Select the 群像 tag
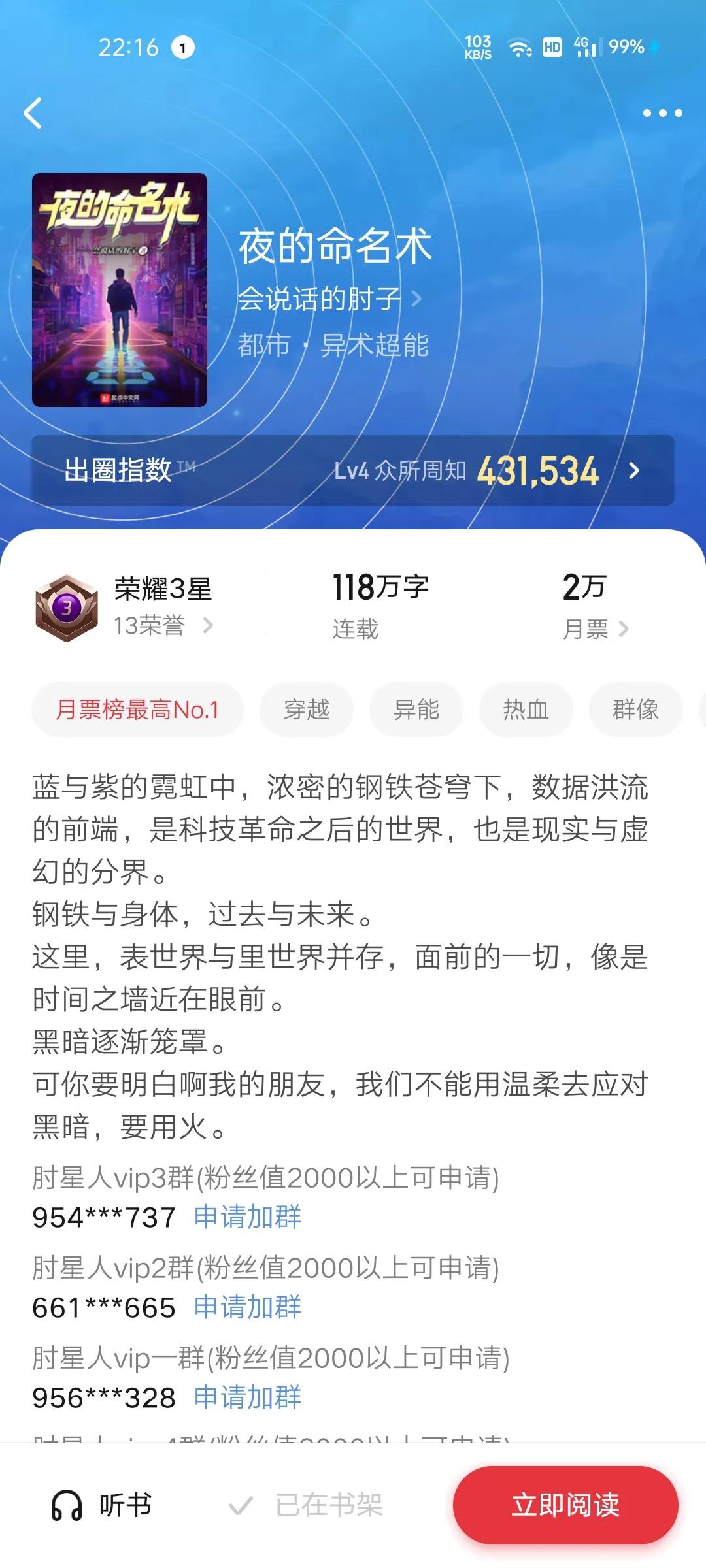The width and height of the screenshot is (706, 1568). tap(635, 710)
